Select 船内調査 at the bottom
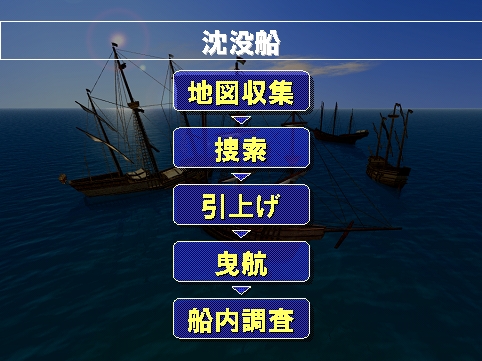 point(241,319)
